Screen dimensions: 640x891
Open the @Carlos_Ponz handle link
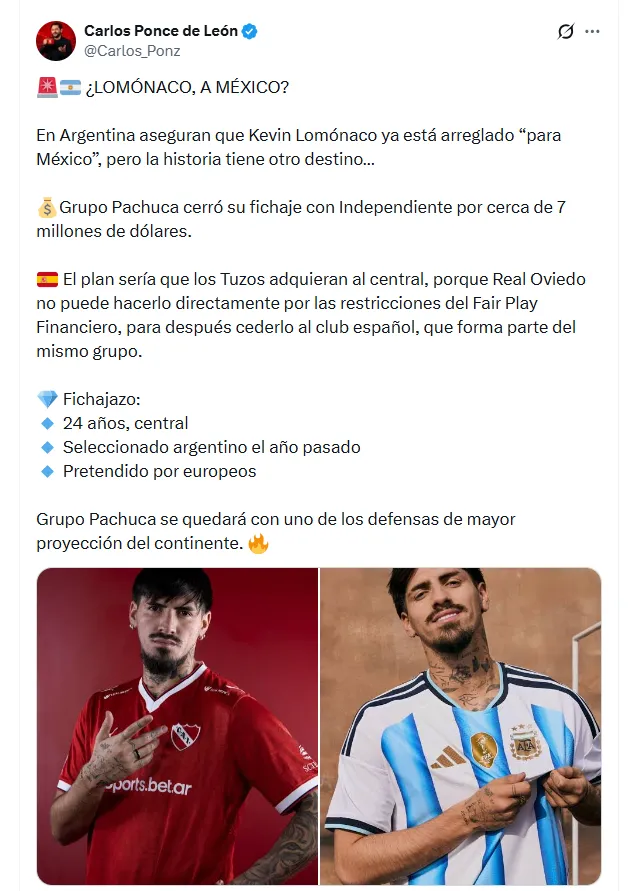[x=132, y=51]
